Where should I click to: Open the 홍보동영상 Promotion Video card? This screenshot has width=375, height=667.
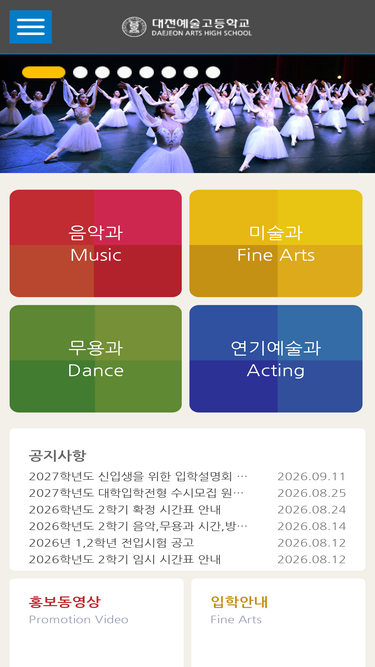click(x=97, y=623)
